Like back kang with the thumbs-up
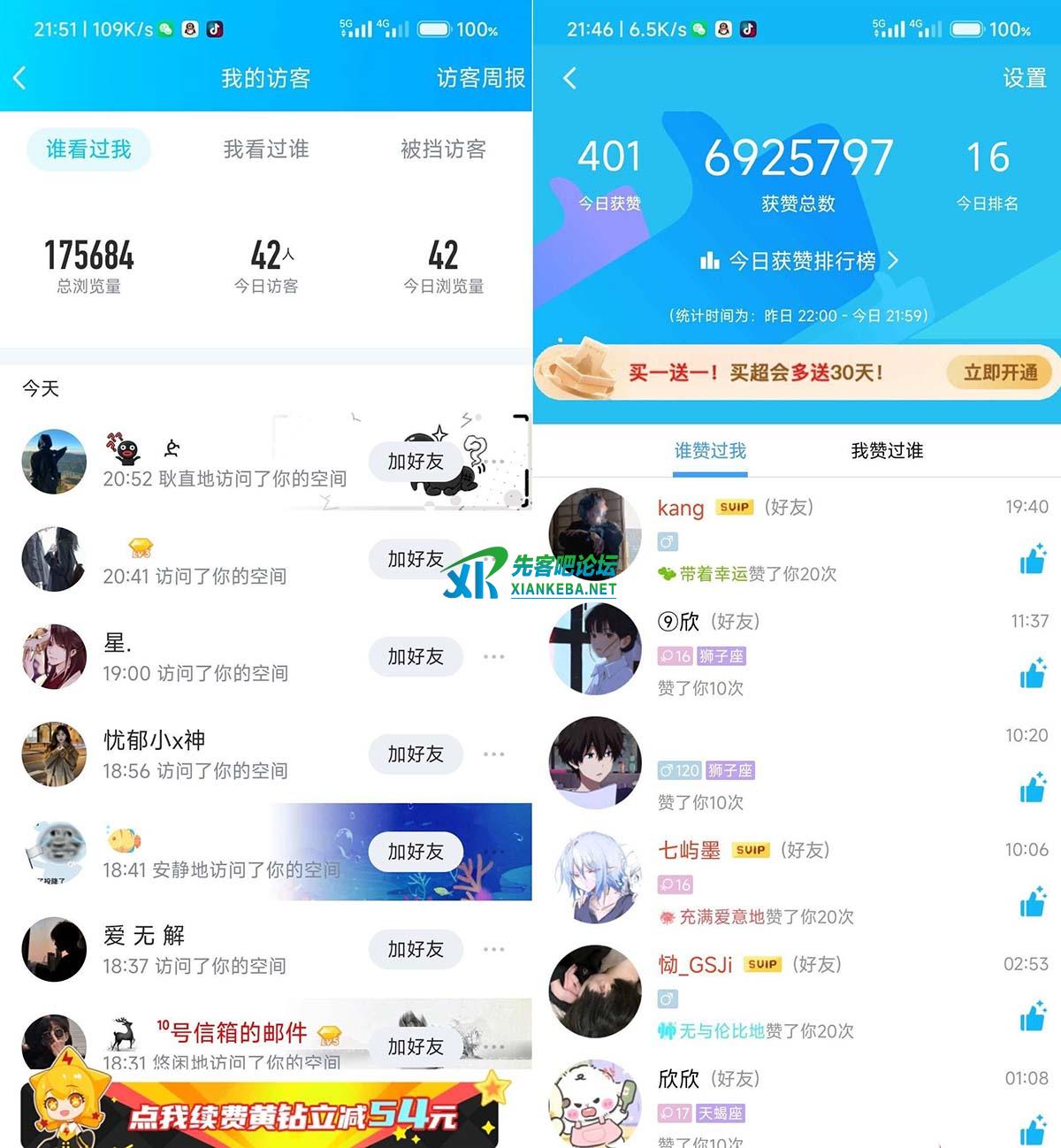This screenshot has width=1061, height=1148. (x=1032, y=560)
